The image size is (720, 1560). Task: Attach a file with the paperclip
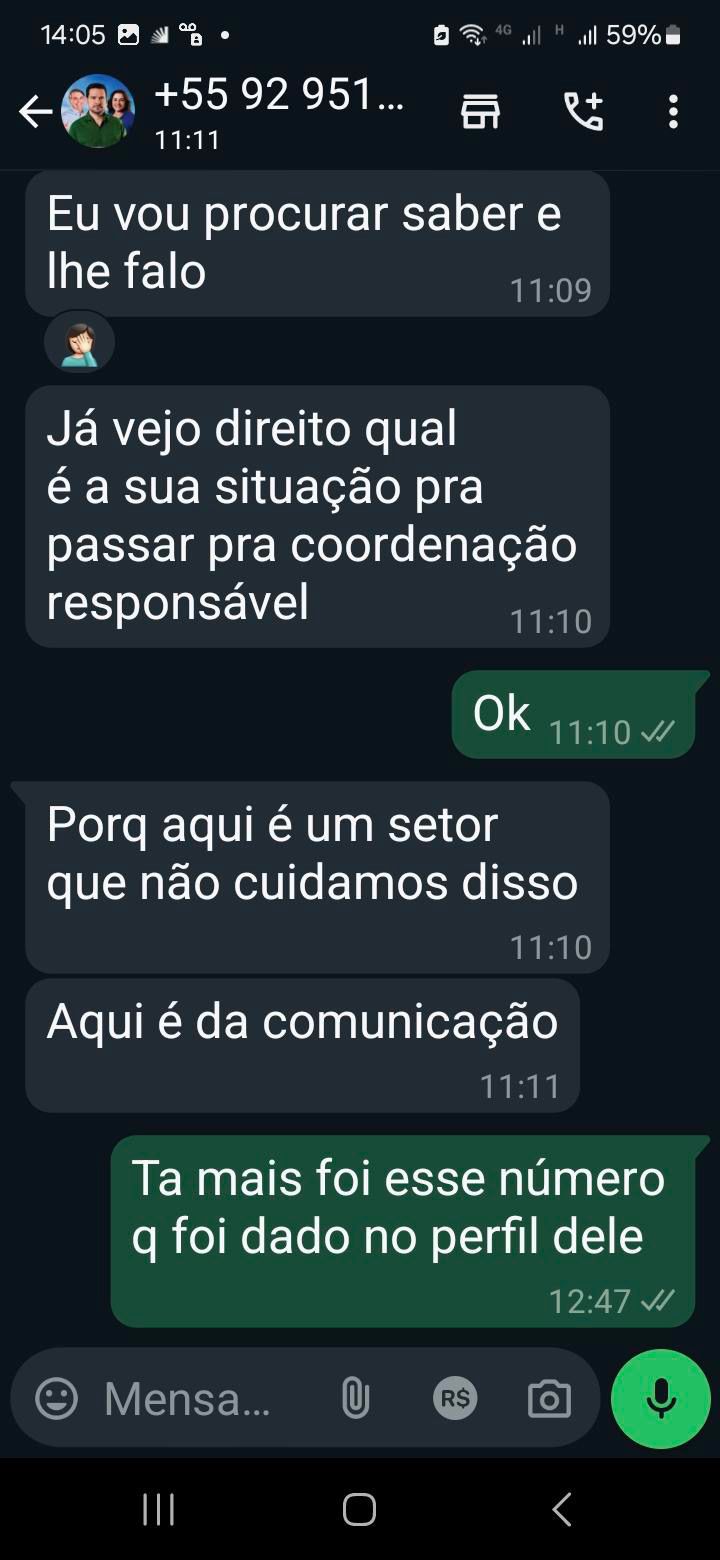(355, 1398)
